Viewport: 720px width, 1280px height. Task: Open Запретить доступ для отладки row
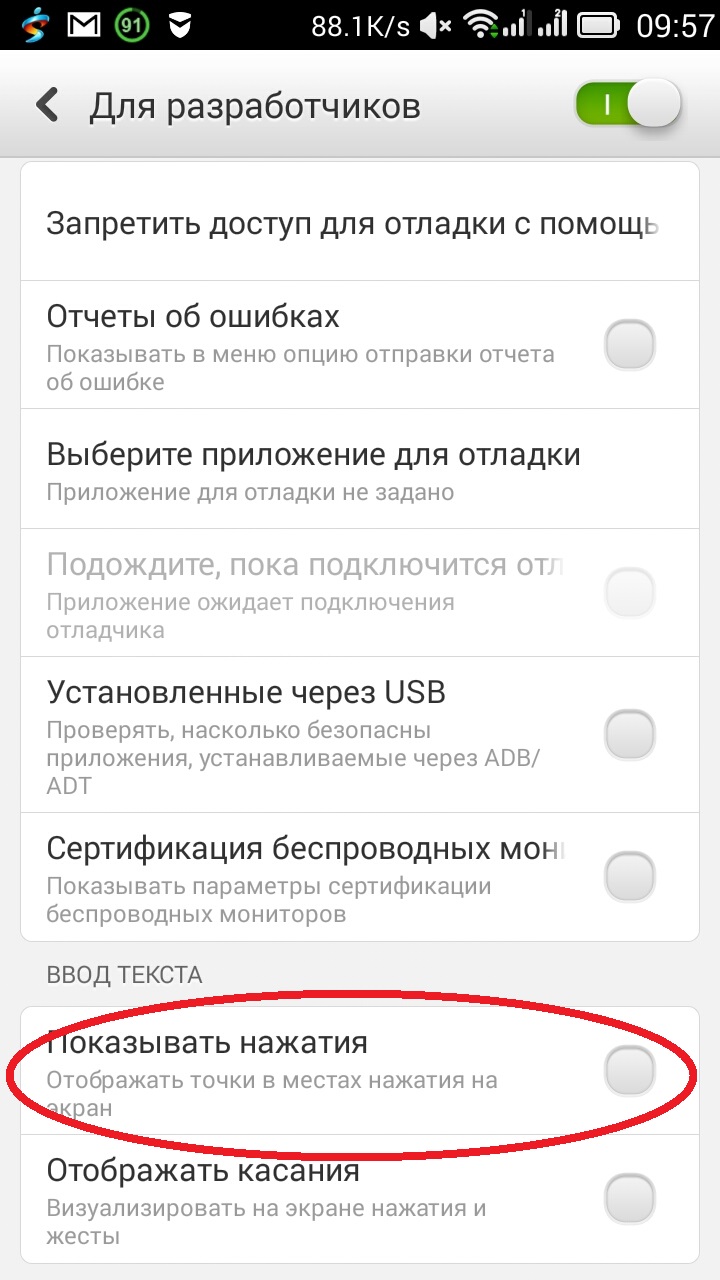(352, 223)
